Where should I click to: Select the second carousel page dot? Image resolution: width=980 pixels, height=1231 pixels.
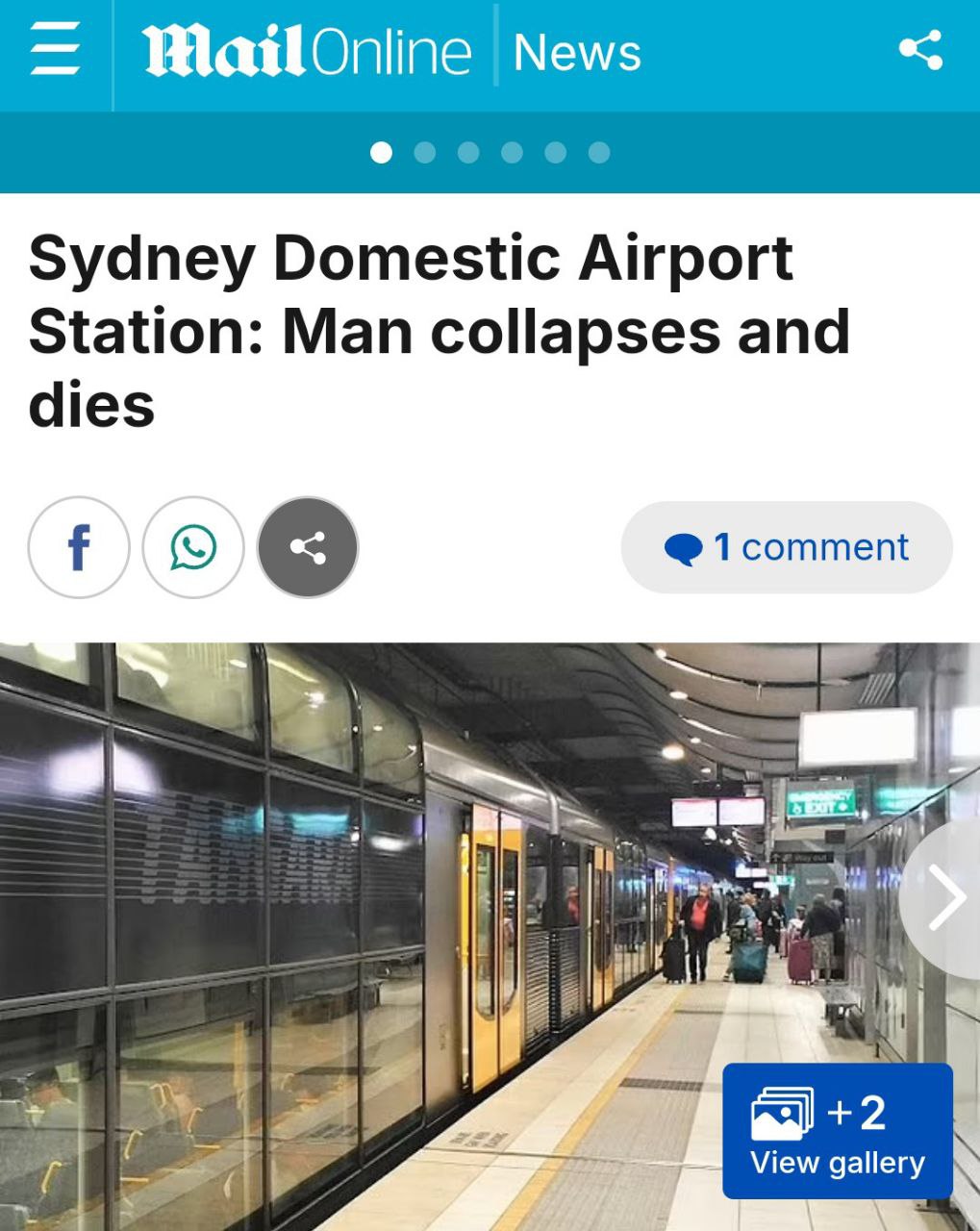pos(425,153)
